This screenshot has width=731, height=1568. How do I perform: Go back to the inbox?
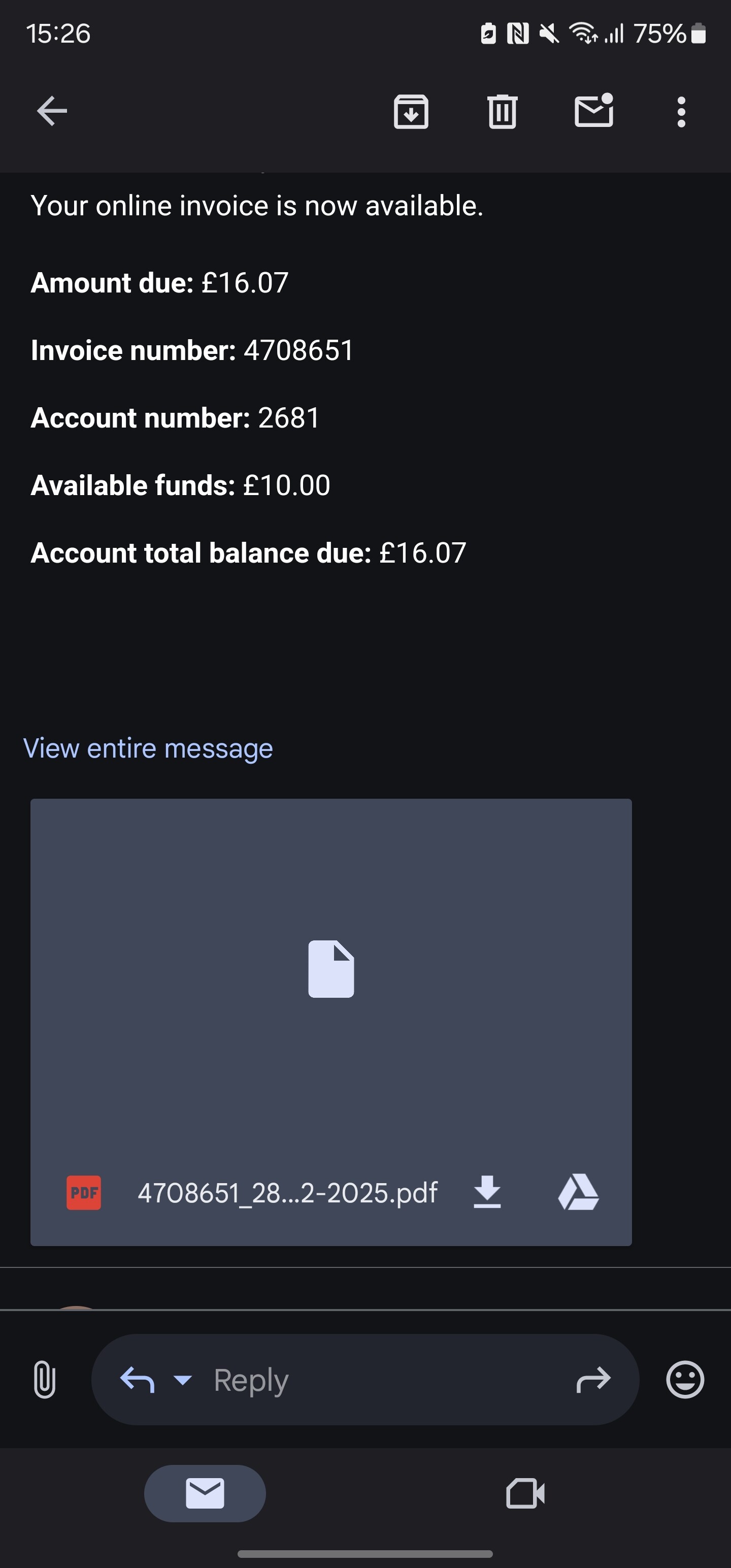point(52,111)
